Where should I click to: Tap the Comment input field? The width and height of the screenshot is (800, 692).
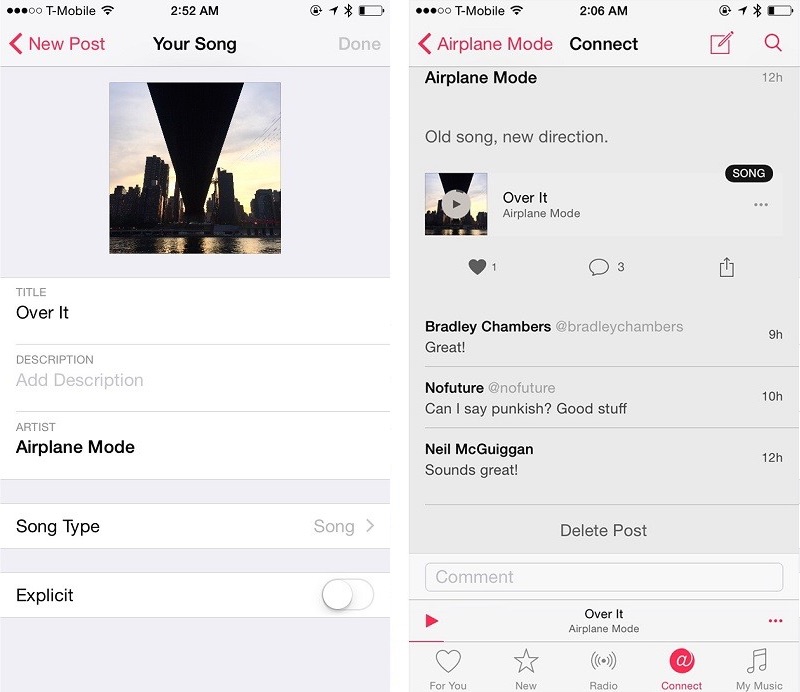[x=603, y=577]
